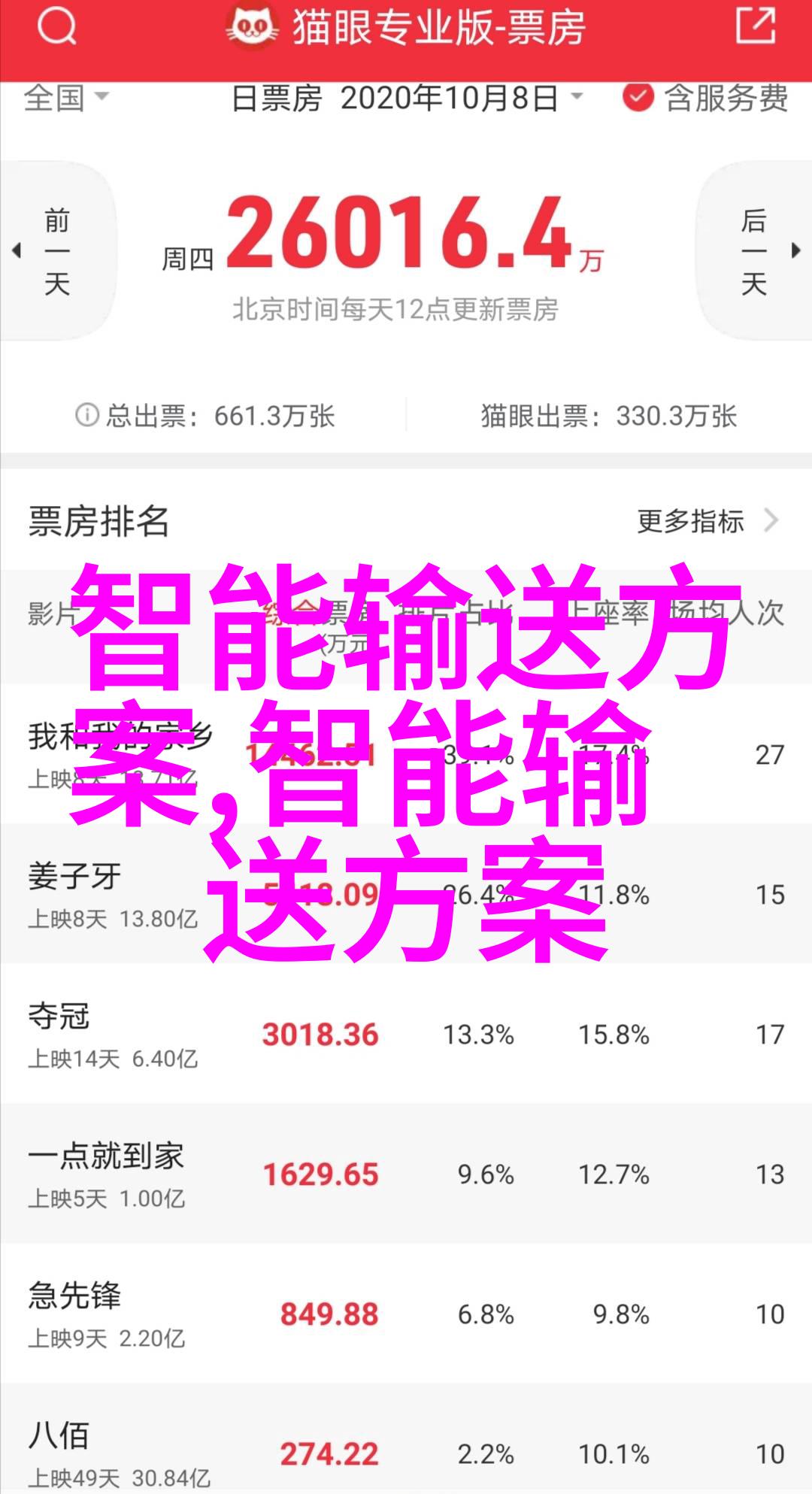Open the 日票房 date picker dropdown
The image size is (812, 1494).
pos(407,98)
